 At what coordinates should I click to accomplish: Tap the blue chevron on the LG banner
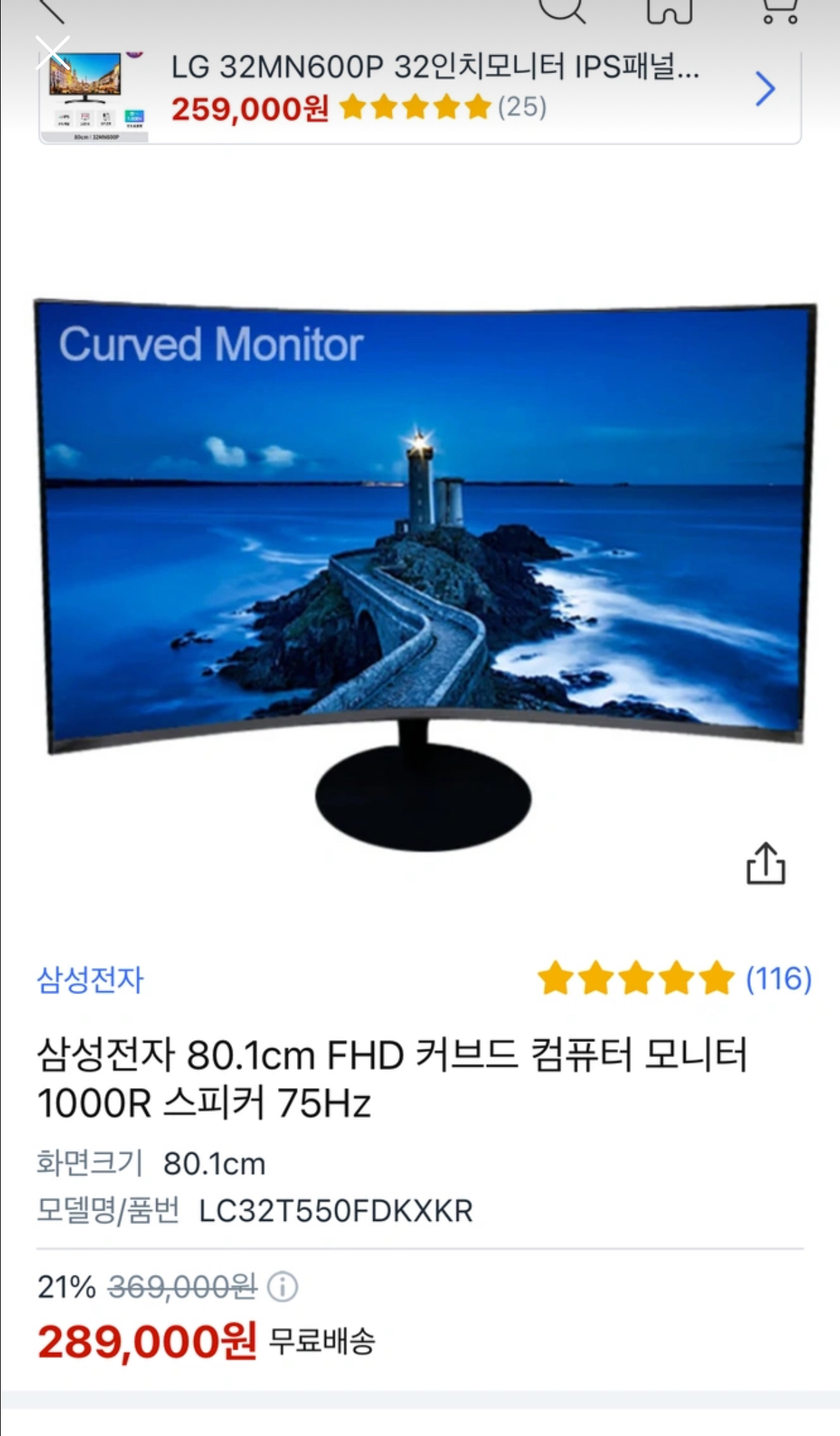coord(765,89)
